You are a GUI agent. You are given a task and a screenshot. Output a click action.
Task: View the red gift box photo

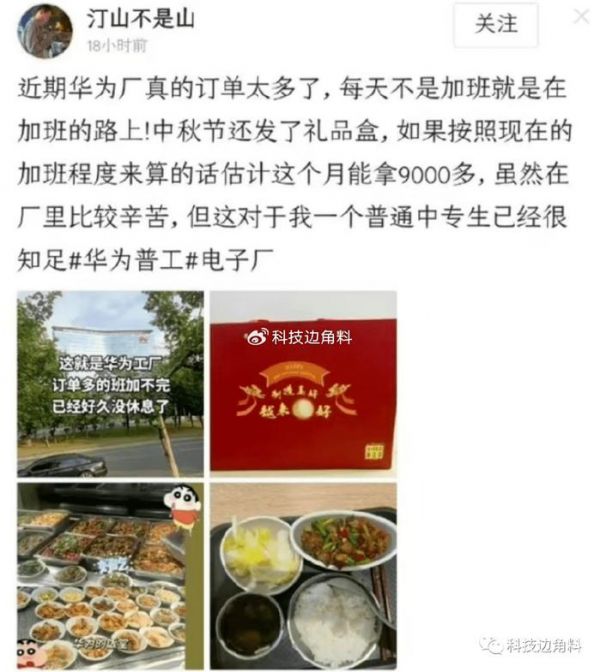[303, 383]
